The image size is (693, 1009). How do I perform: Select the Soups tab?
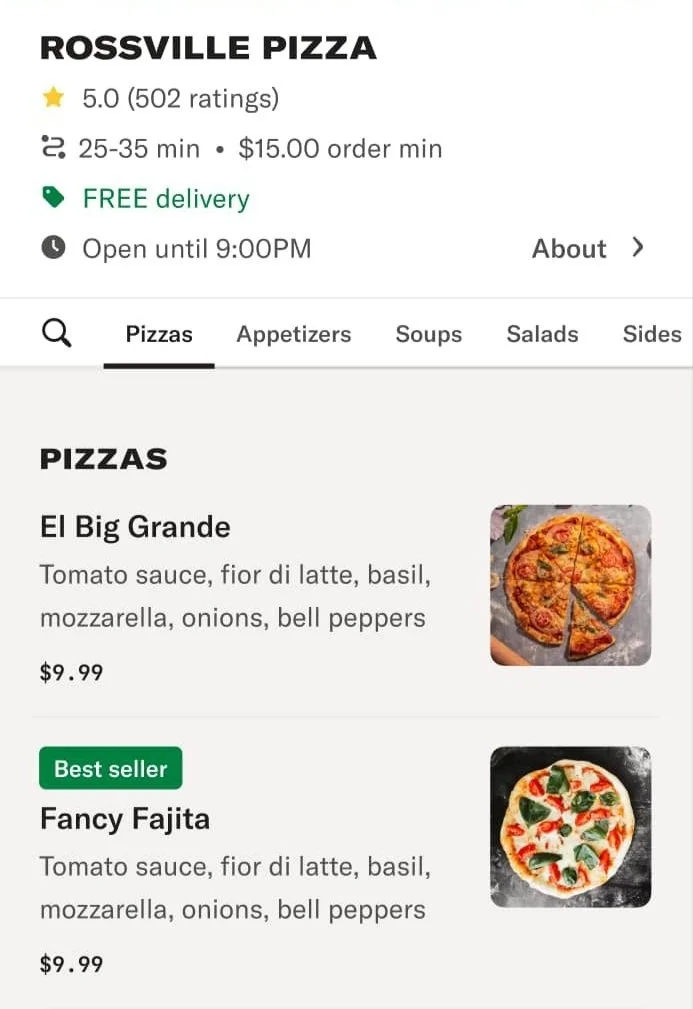pyautogui.click(x=428, y=334)
